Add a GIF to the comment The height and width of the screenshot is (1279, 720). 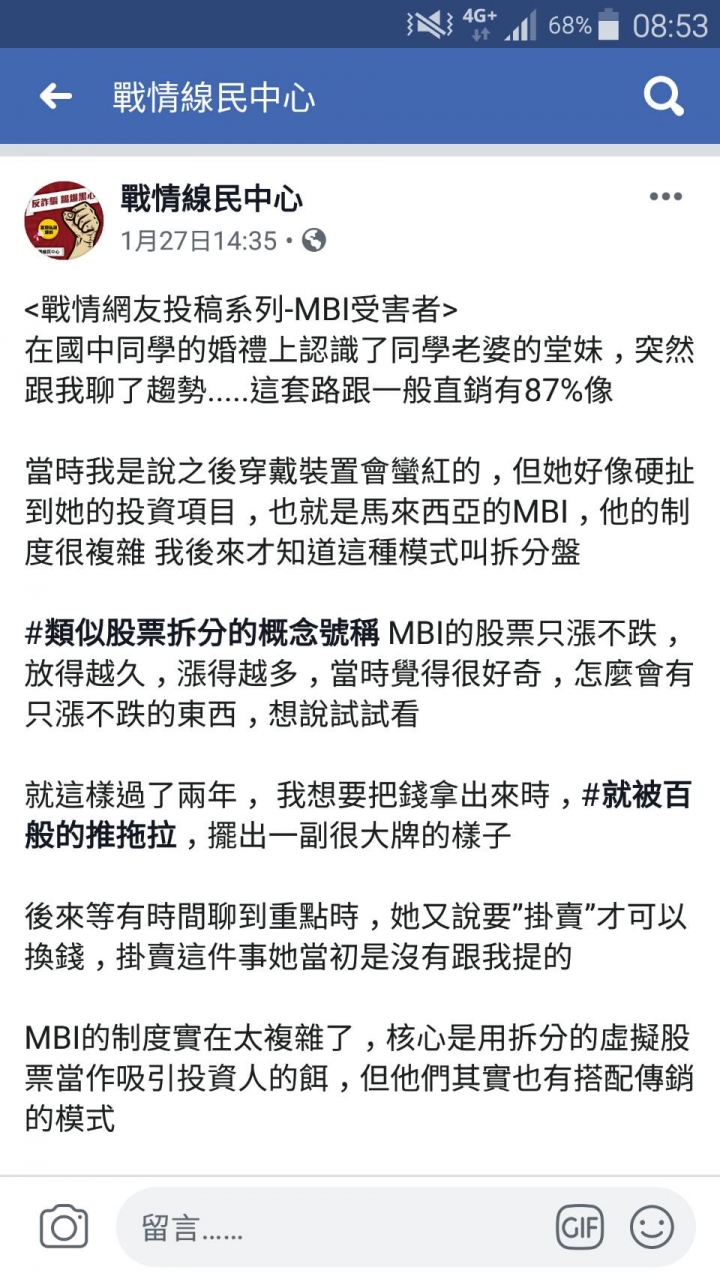[x=581, y=1227]
